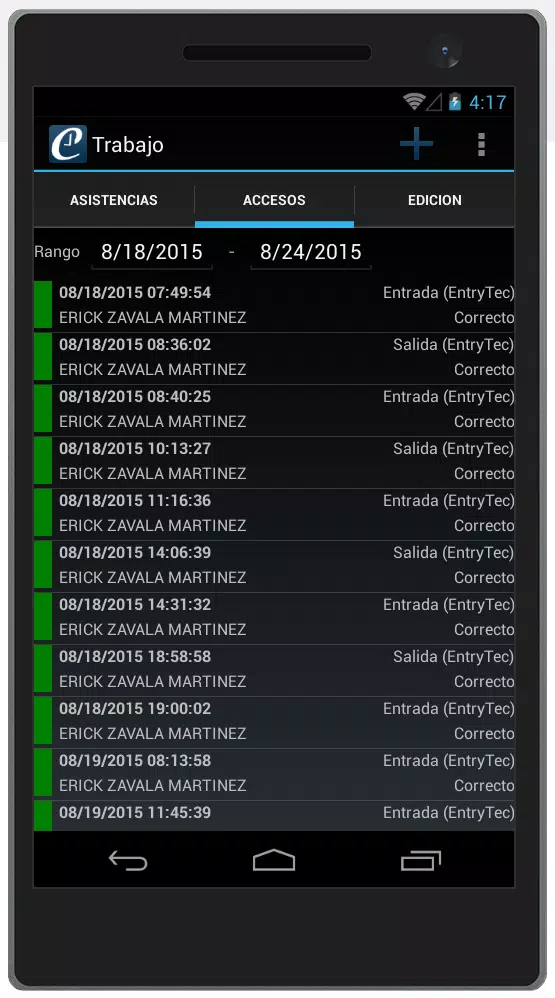
Task: Select the 08/18/2015 10:13:27 Salida record
Action: 274,462
